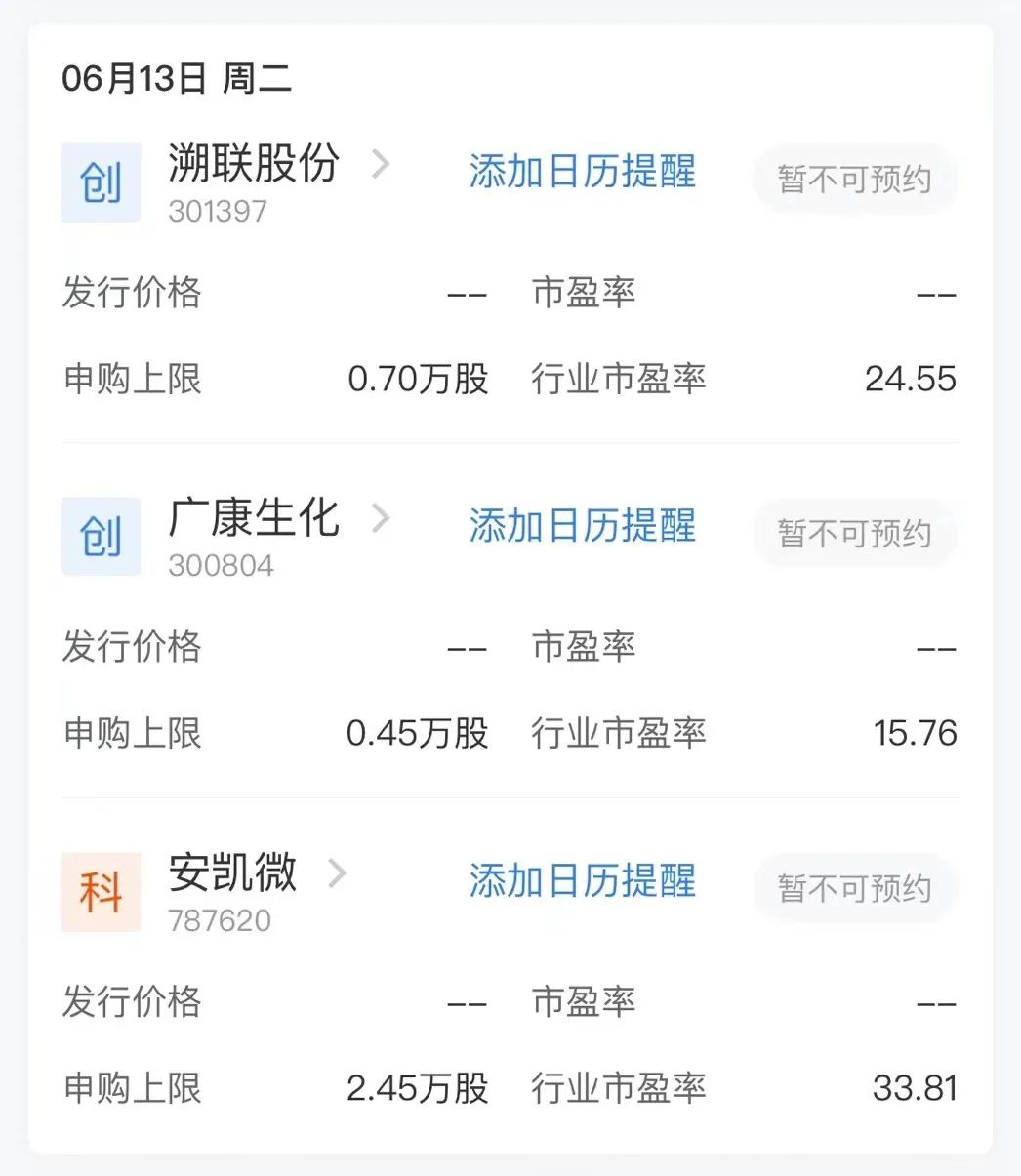This screenshot has height=1176, width=1021.
Task: Tap 暂不可预约 button for 安凯微
Action: [x=854, y=888]
